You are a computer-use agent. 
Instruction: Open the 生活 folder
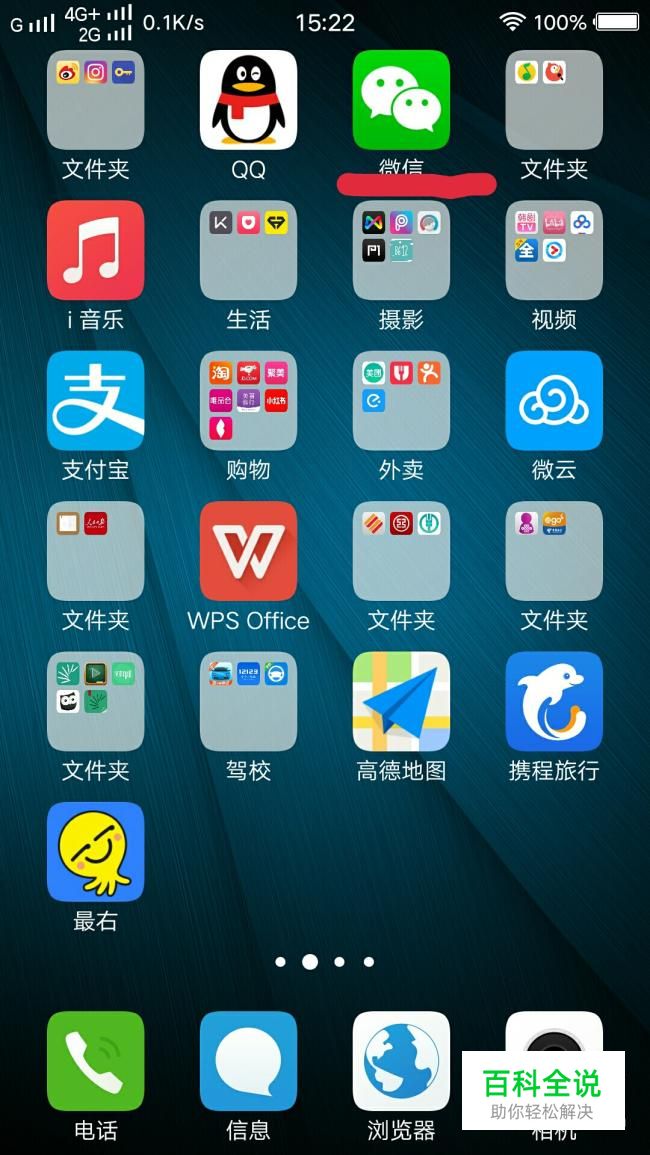tap(248, 250)
